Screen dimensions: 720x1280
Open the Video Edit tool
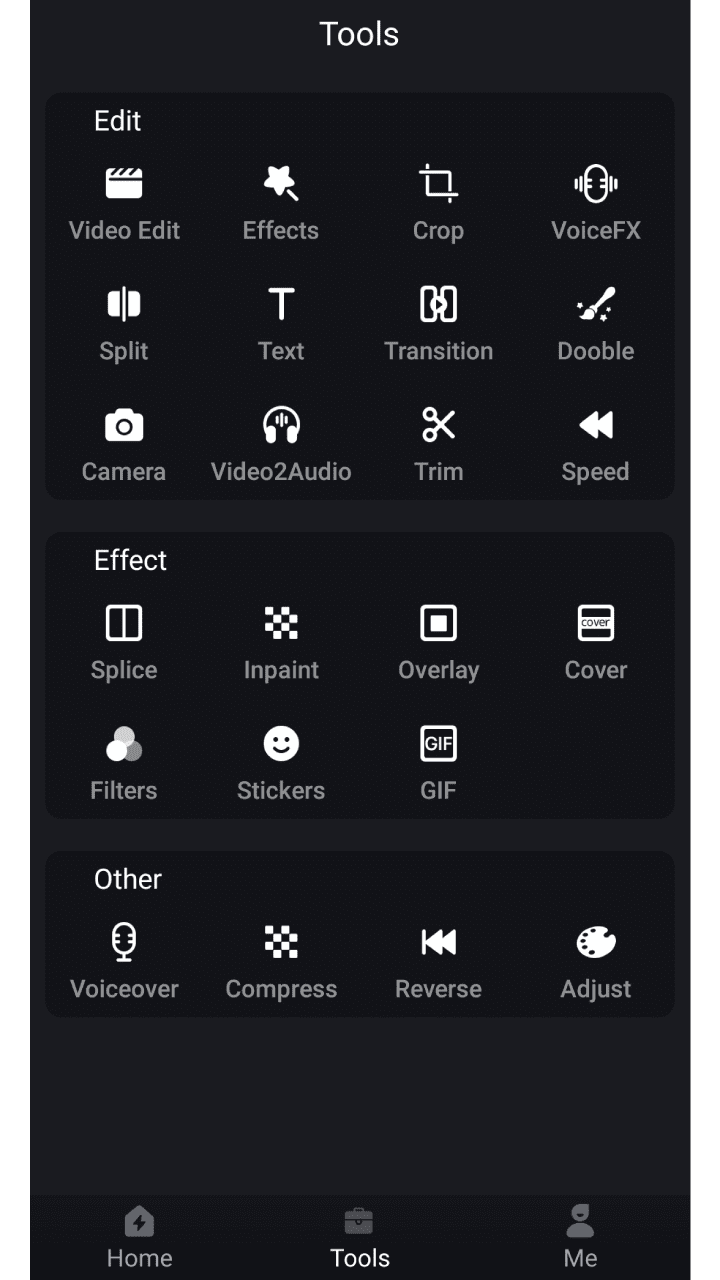coord(124,202)
